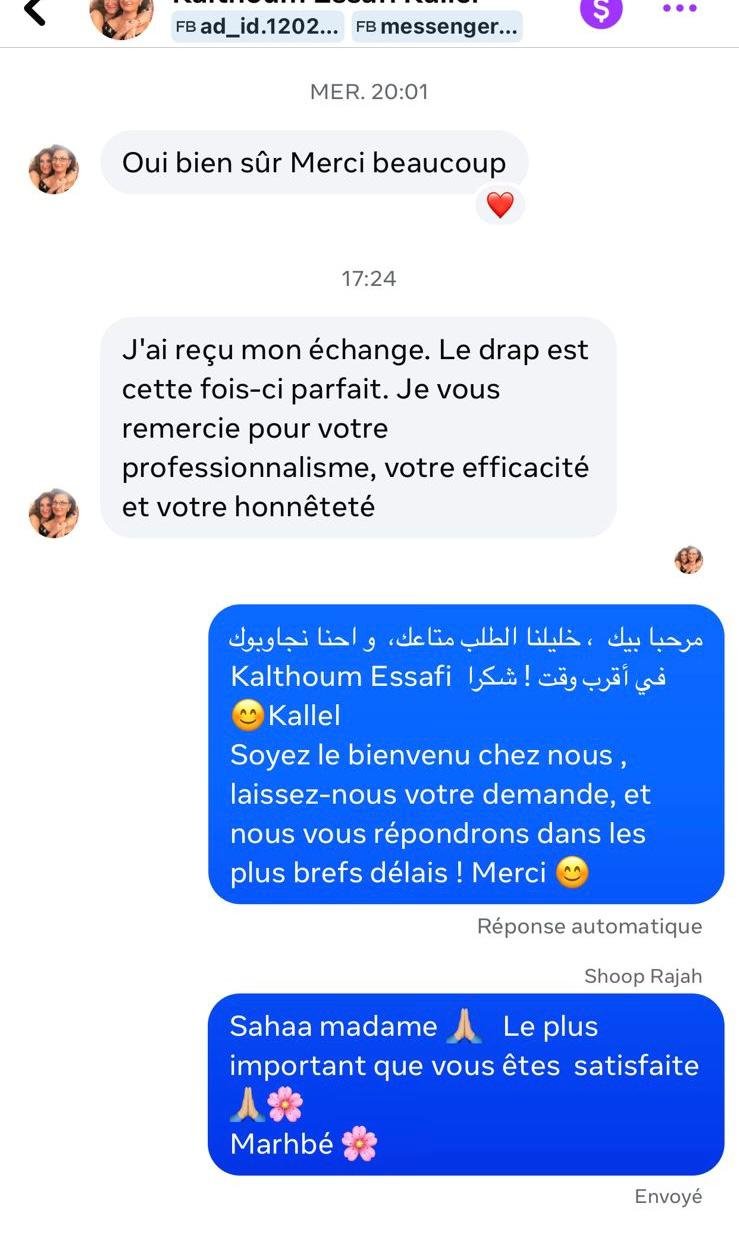This screenshot has height=1245, width=739.
Task: Tap the heart reaction under 'Oui bien sûr'
Action: point(499,205)
